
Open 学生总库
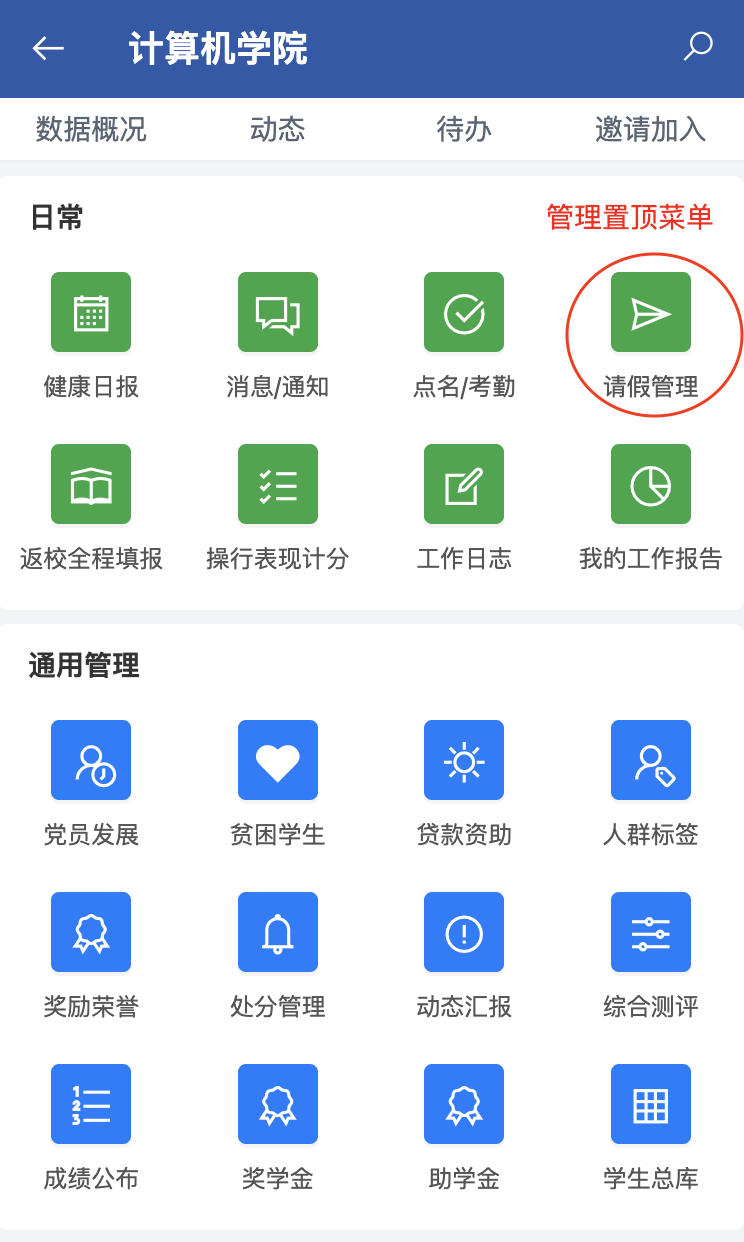651,1105
